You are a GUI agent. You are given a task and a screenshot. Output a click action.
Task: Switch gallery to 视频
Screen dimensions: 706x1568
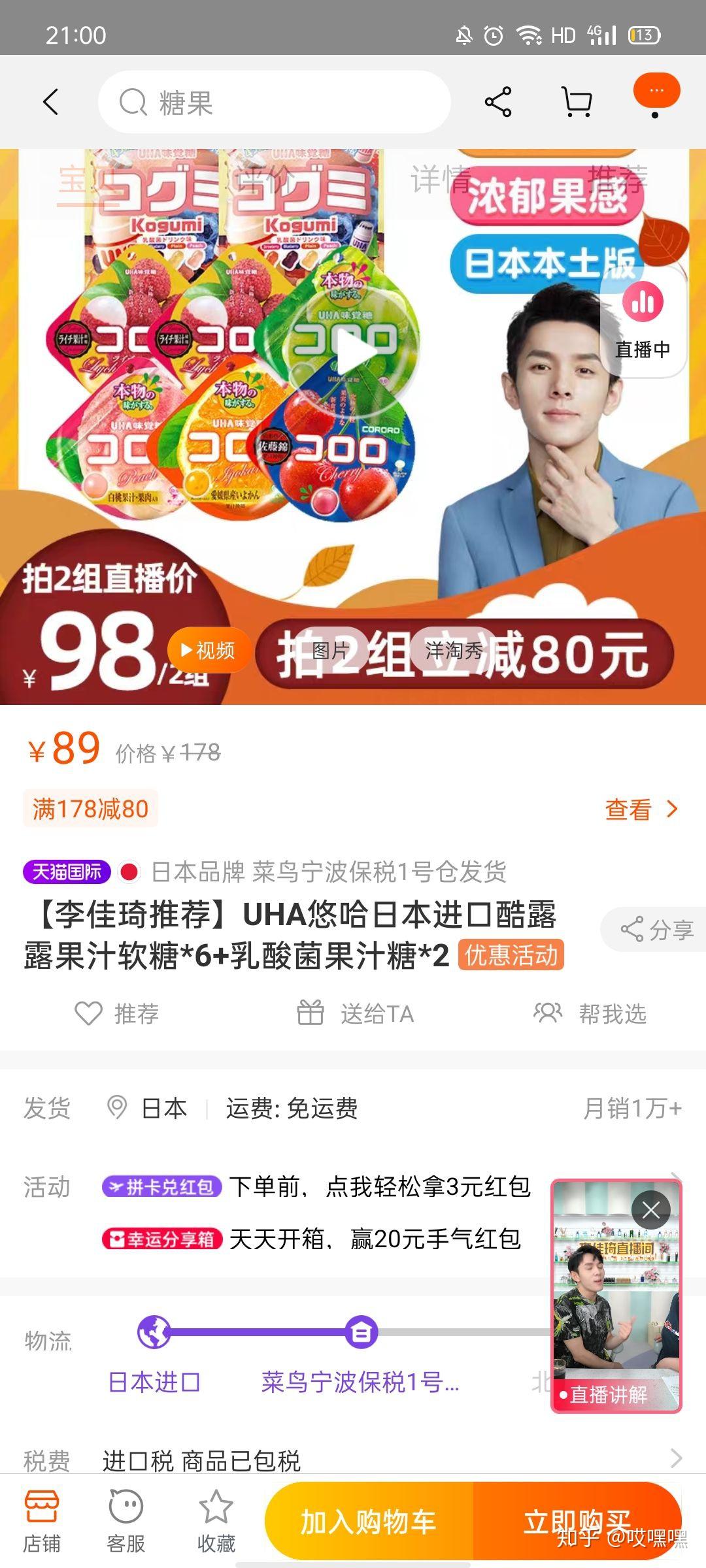pyautogui.click(x=208, y=650)
